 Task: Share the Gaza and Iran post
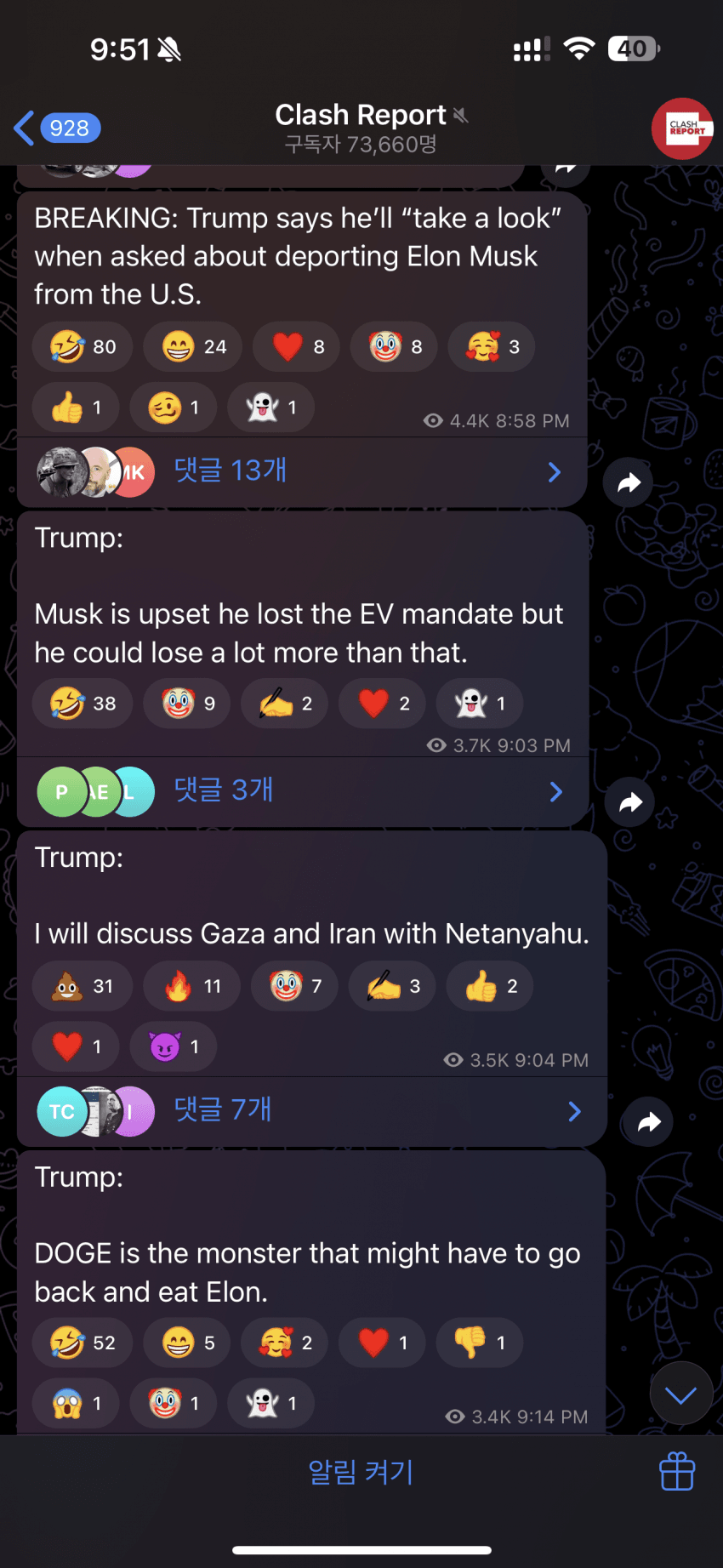648,1122
